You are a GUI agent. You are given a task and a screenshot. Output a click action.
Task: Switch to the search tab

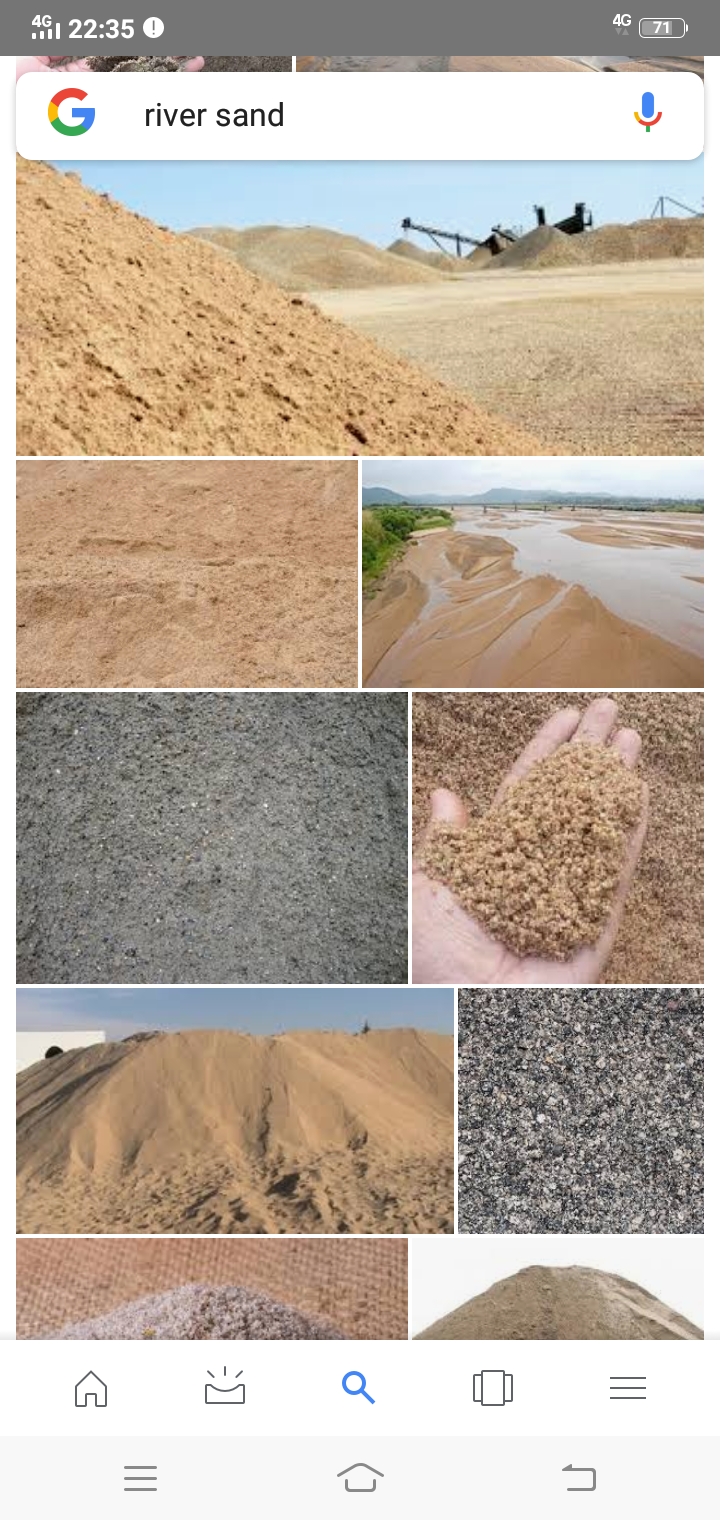(358, 1388)
